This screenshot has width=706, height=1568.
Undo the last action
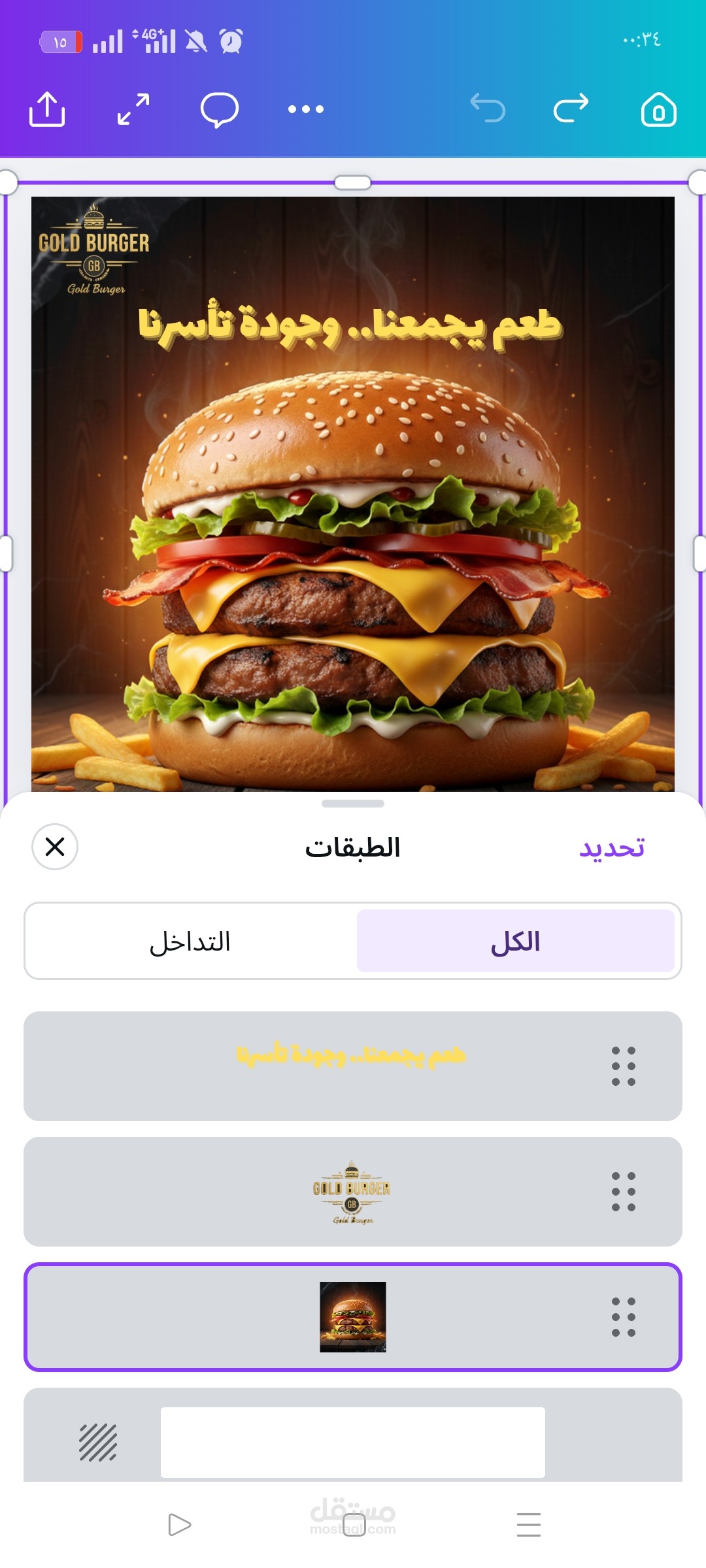(x=488, y=108)
